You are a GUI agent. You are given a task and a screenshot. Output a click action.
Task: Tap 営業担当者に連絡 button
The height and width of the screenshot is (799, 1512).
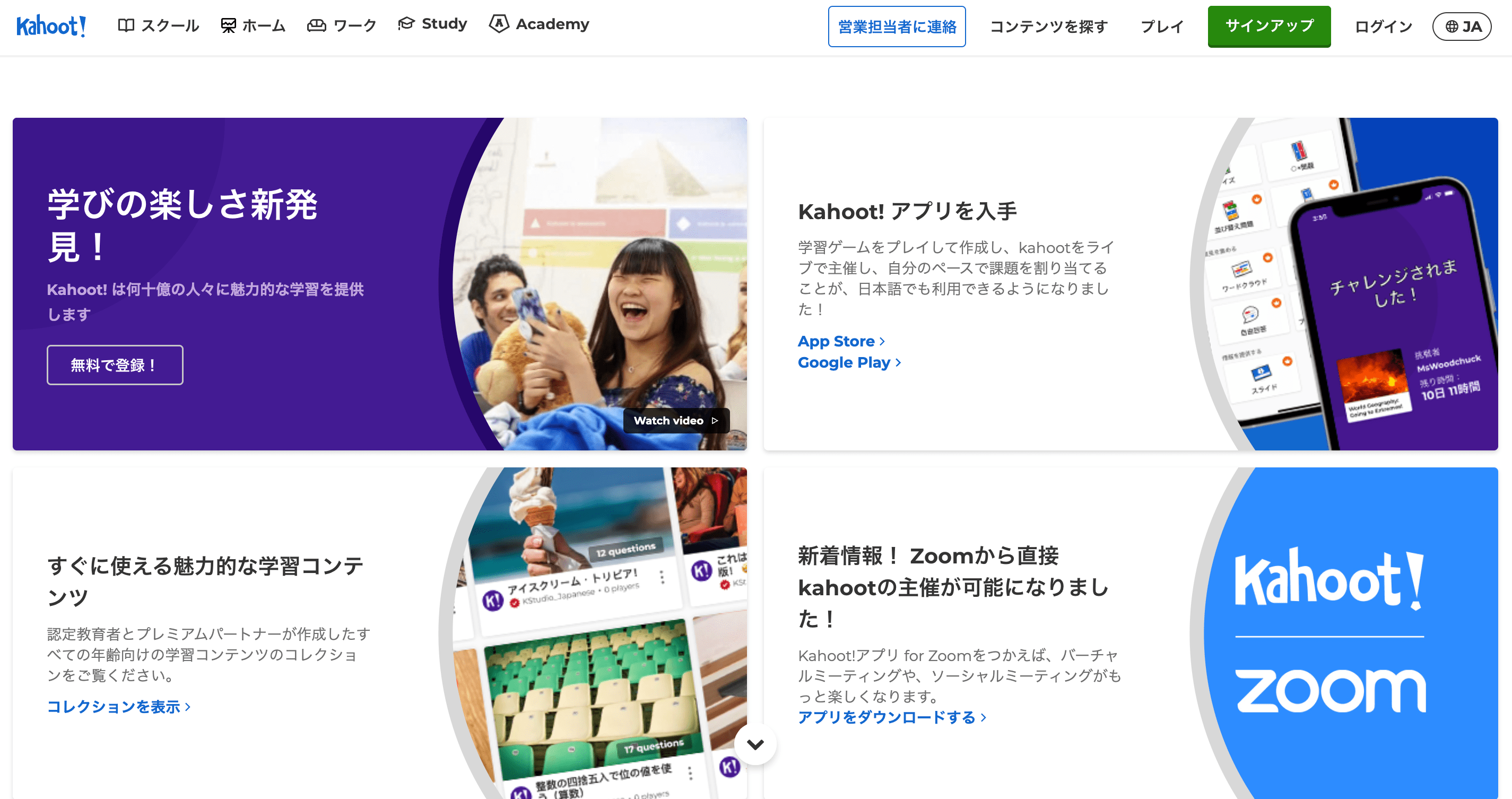(x=896, y=27)
